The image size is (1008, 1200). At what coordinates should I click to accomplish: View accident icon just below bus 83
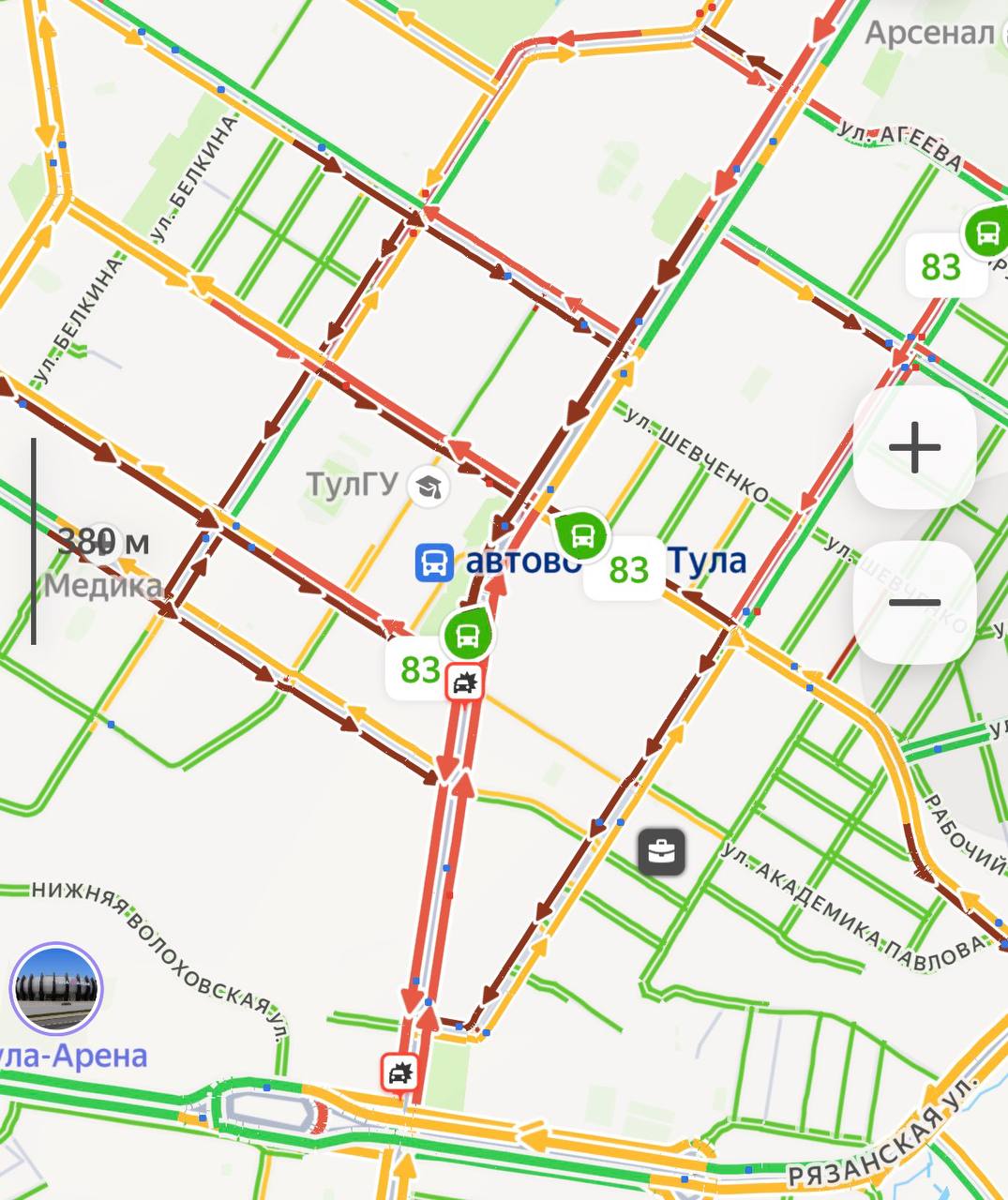[x=464, y=682]
